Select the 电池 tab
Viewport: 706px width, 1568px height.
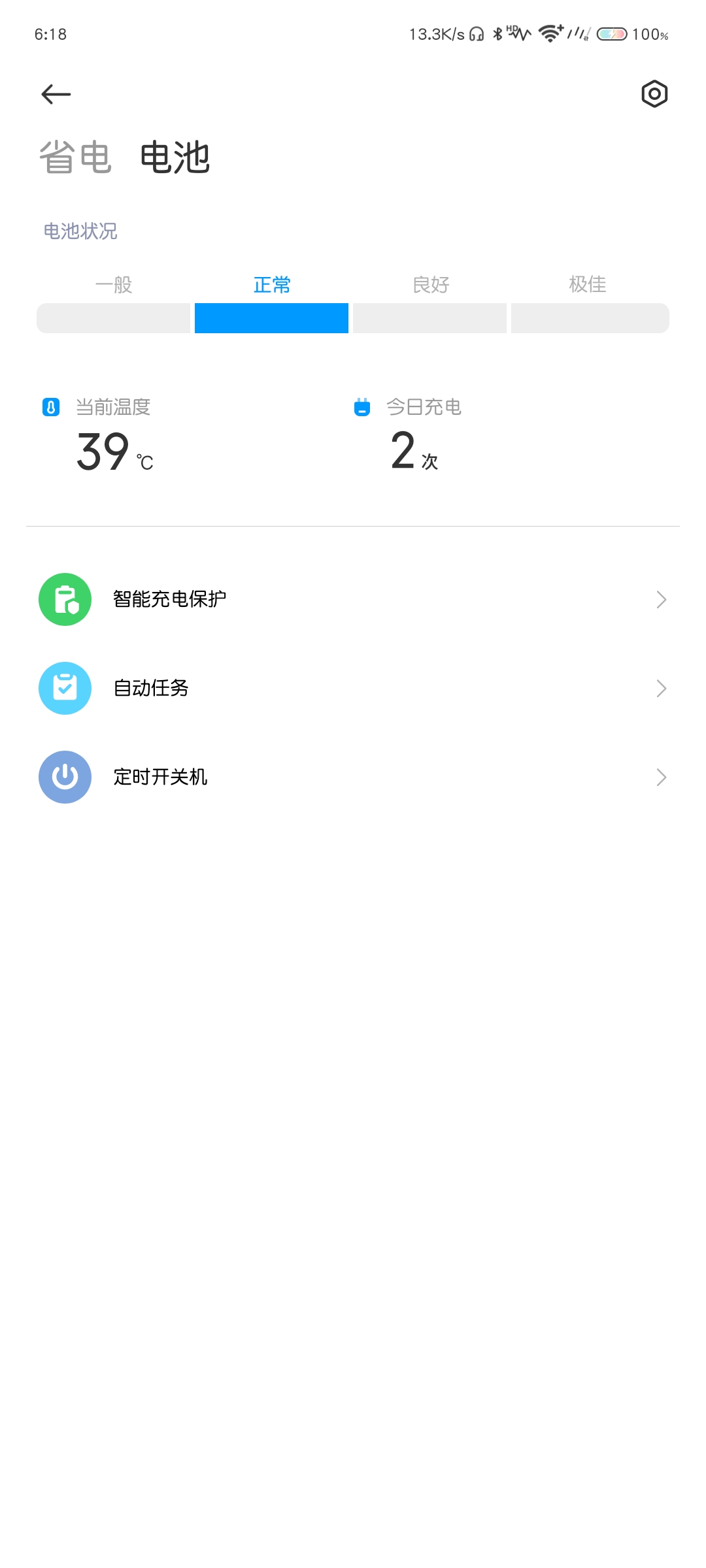[175, 157]
